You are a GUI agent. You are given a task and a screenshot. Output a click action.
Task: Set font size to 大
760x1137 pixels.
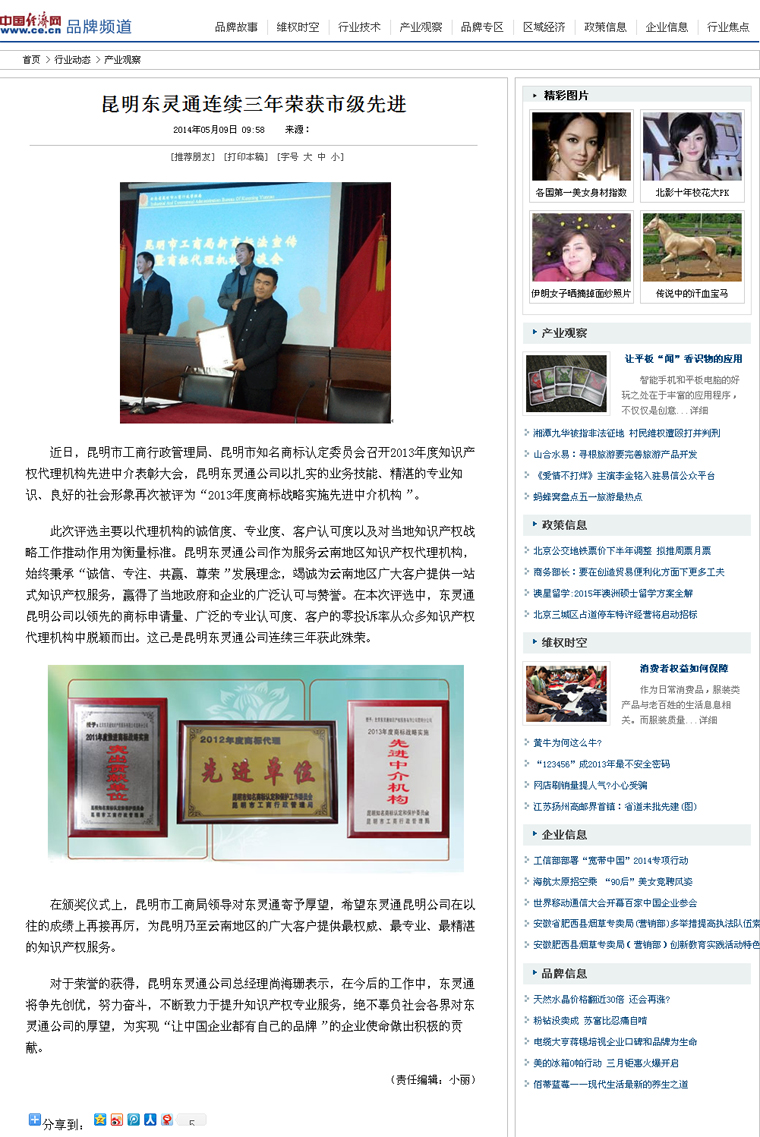pyautogui.click(x=308, y=157)
